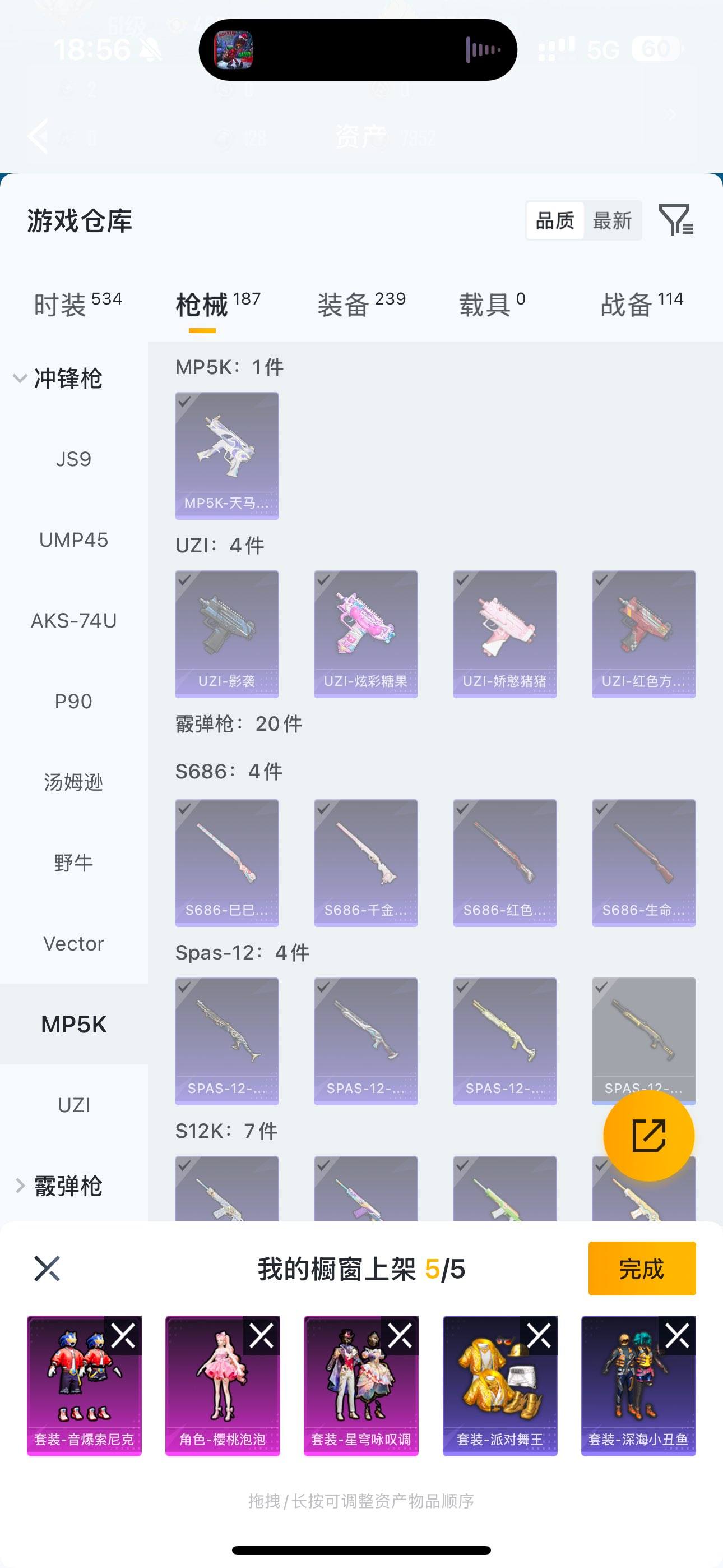Select the S686-千金 shotgun skin
The width and height of the screenshot is (723, 1568).
366,861
